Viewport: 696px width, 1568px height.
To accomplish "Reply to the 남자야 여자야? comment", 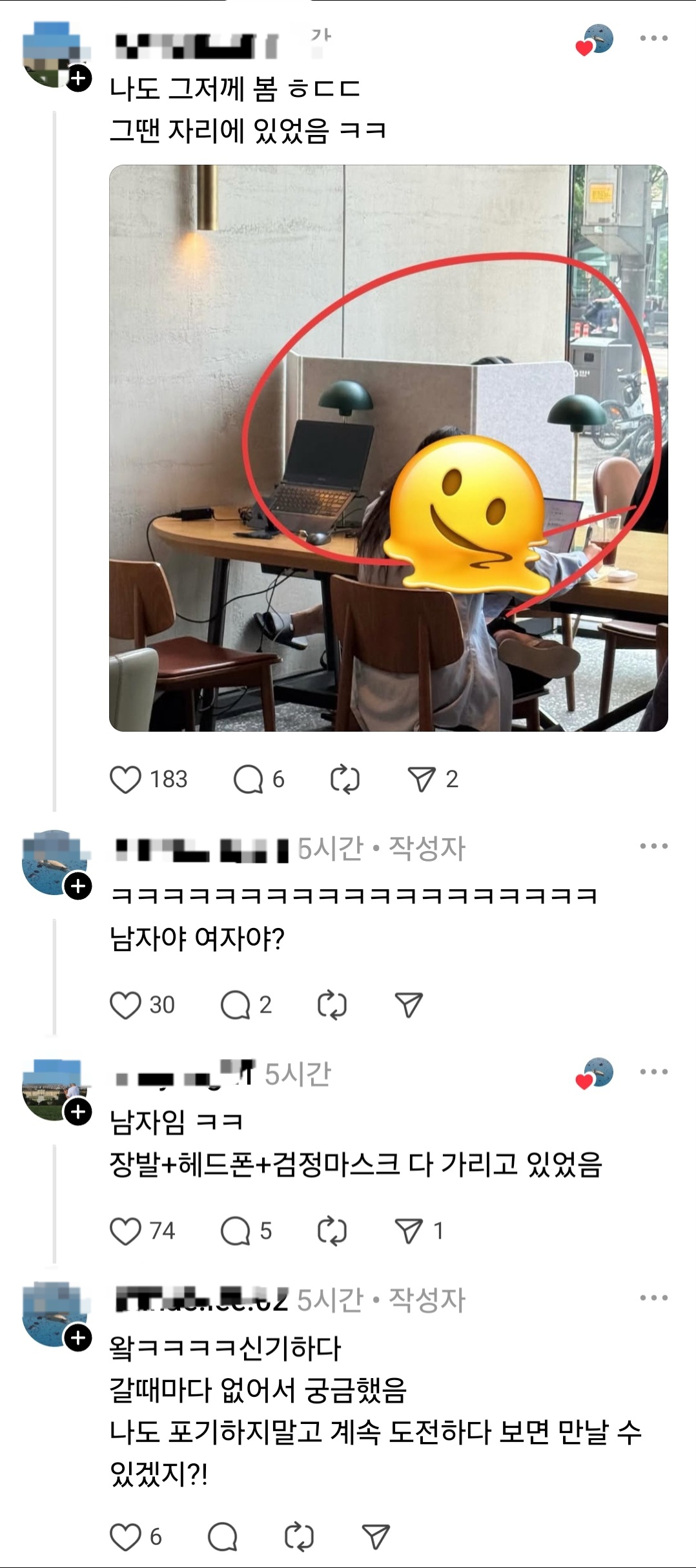I will (236, 1006).
